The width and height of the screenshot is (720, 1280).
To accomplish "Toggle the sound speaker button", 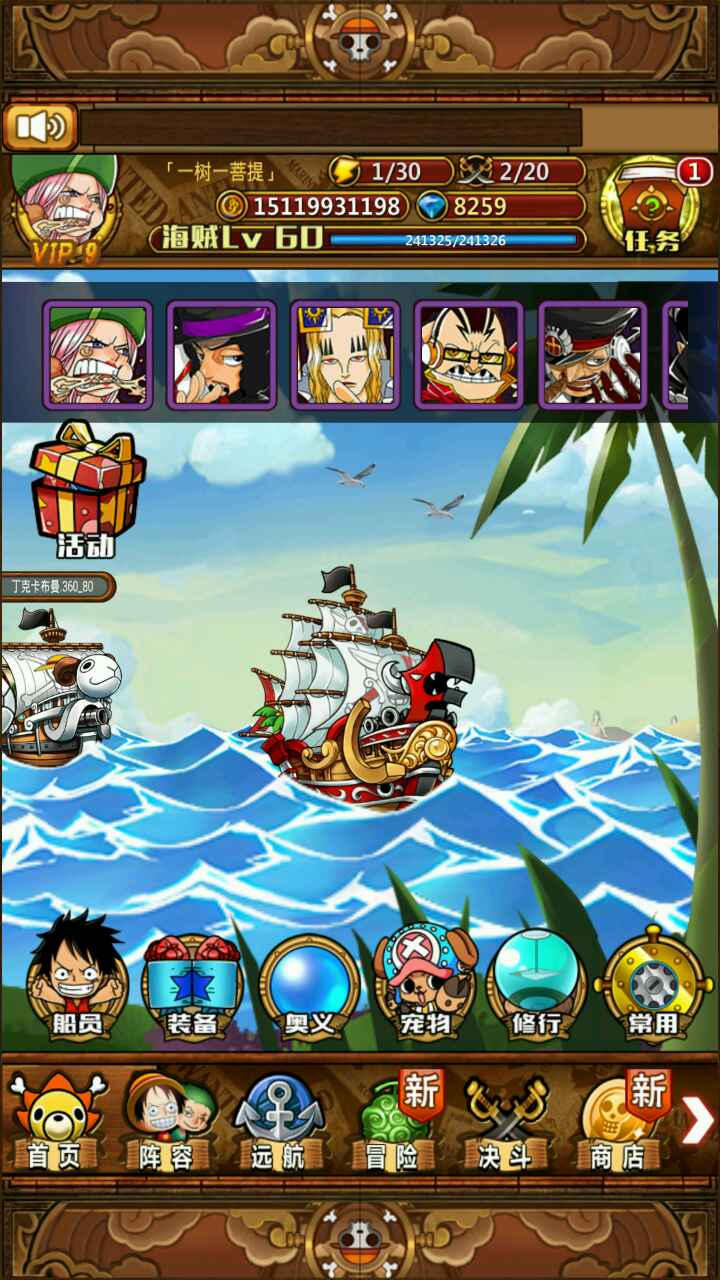I will point(40,127).
